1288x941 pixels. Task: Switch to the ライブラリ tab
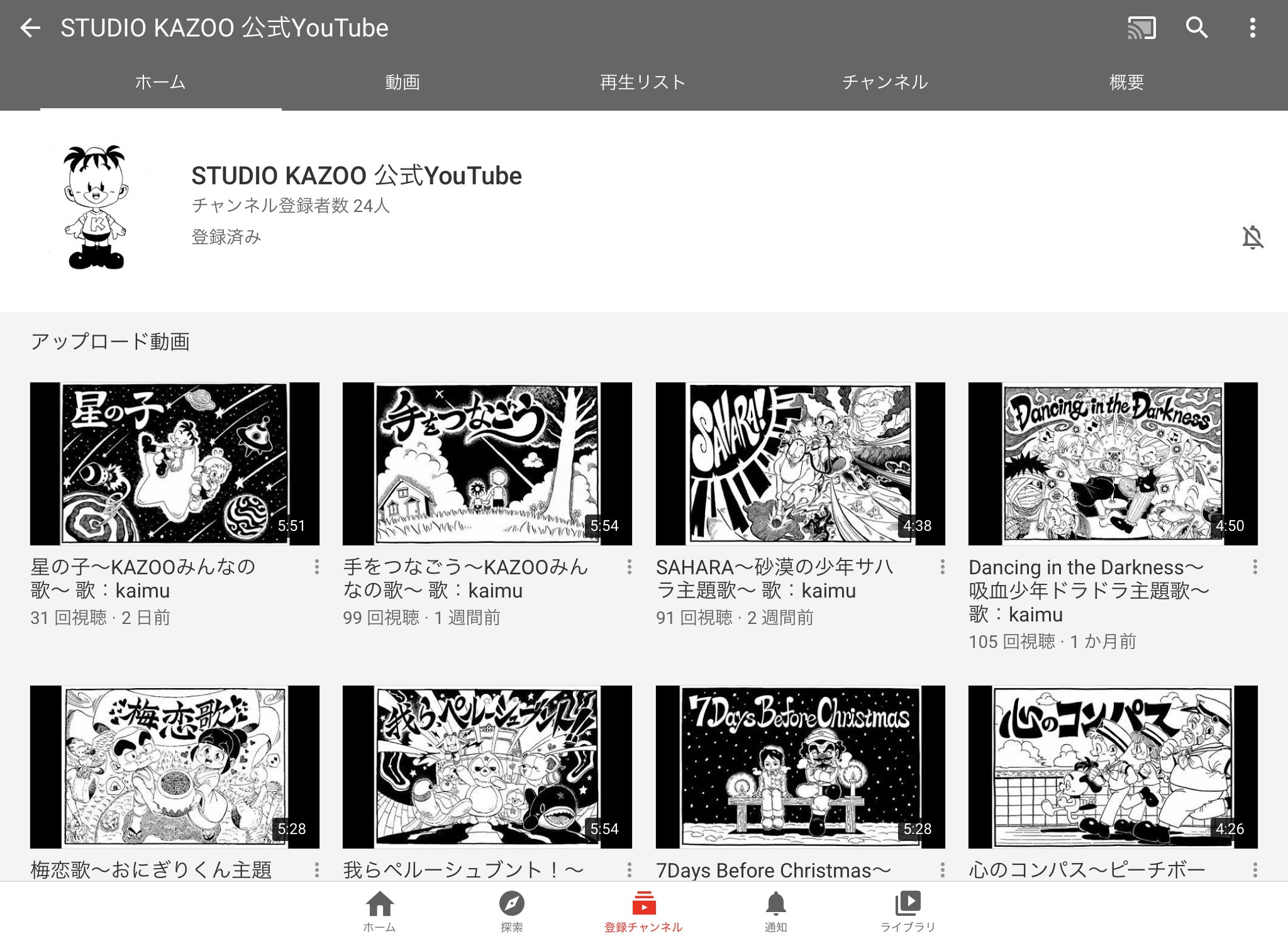point(908,911)
